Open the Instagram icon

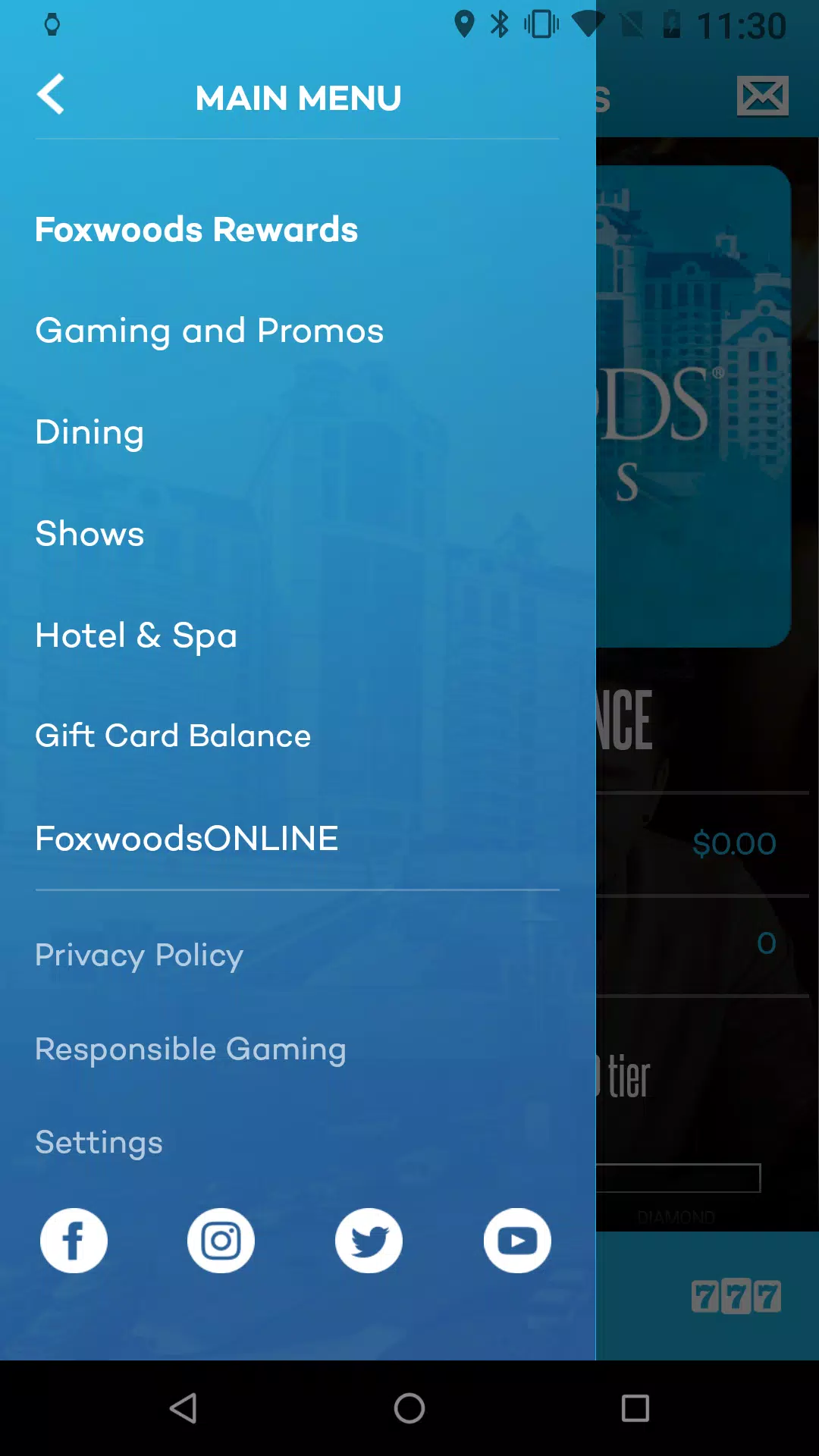pos(221,1241)
